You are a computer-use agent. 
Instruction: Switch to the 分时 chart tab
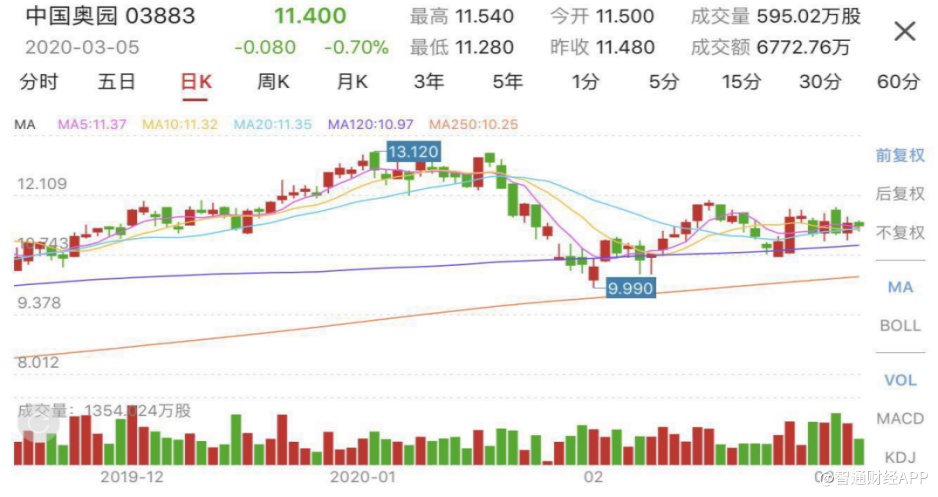pos(37,82)
